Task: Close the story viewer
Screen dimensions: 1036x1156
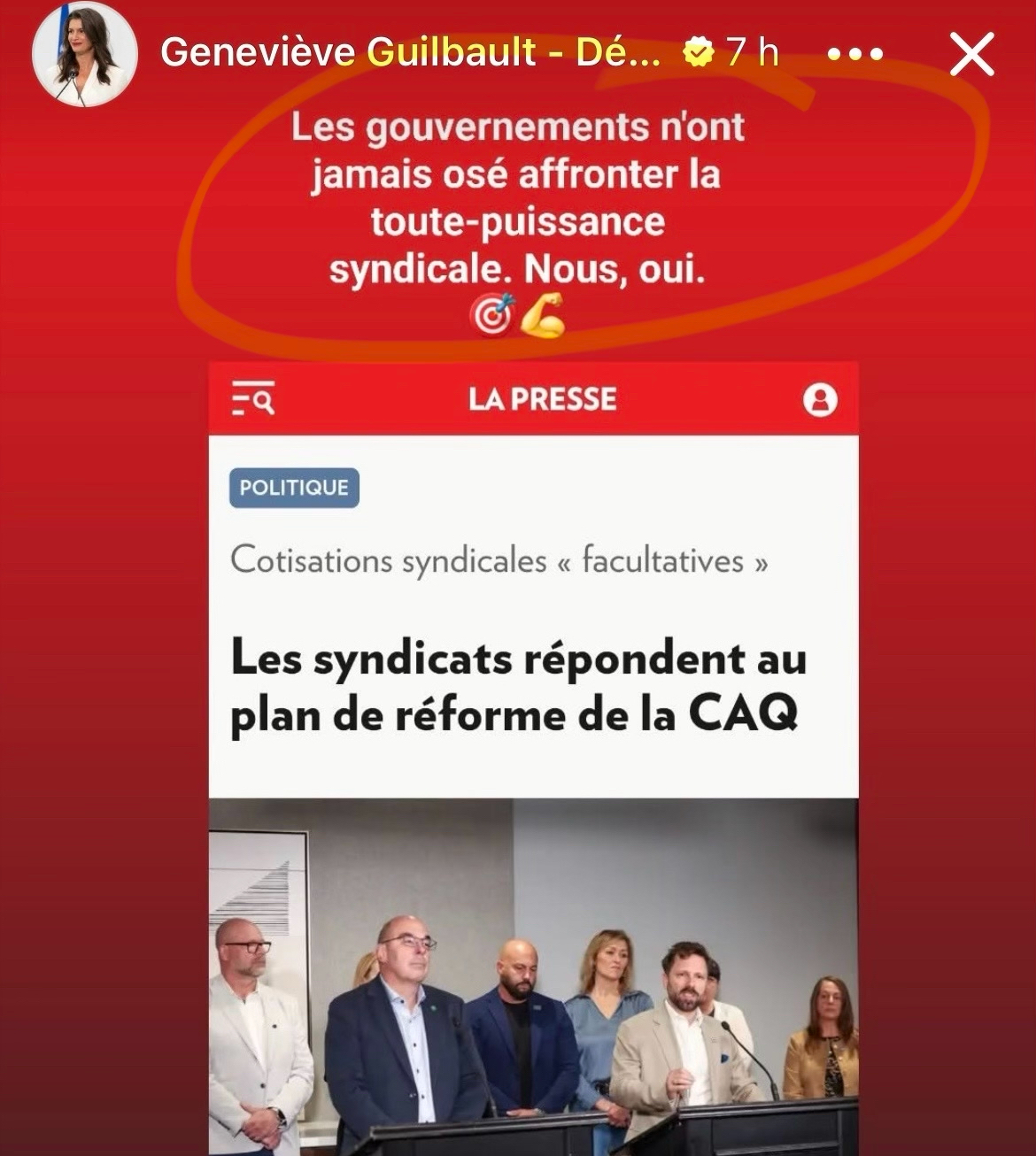Action: [971, 54]
